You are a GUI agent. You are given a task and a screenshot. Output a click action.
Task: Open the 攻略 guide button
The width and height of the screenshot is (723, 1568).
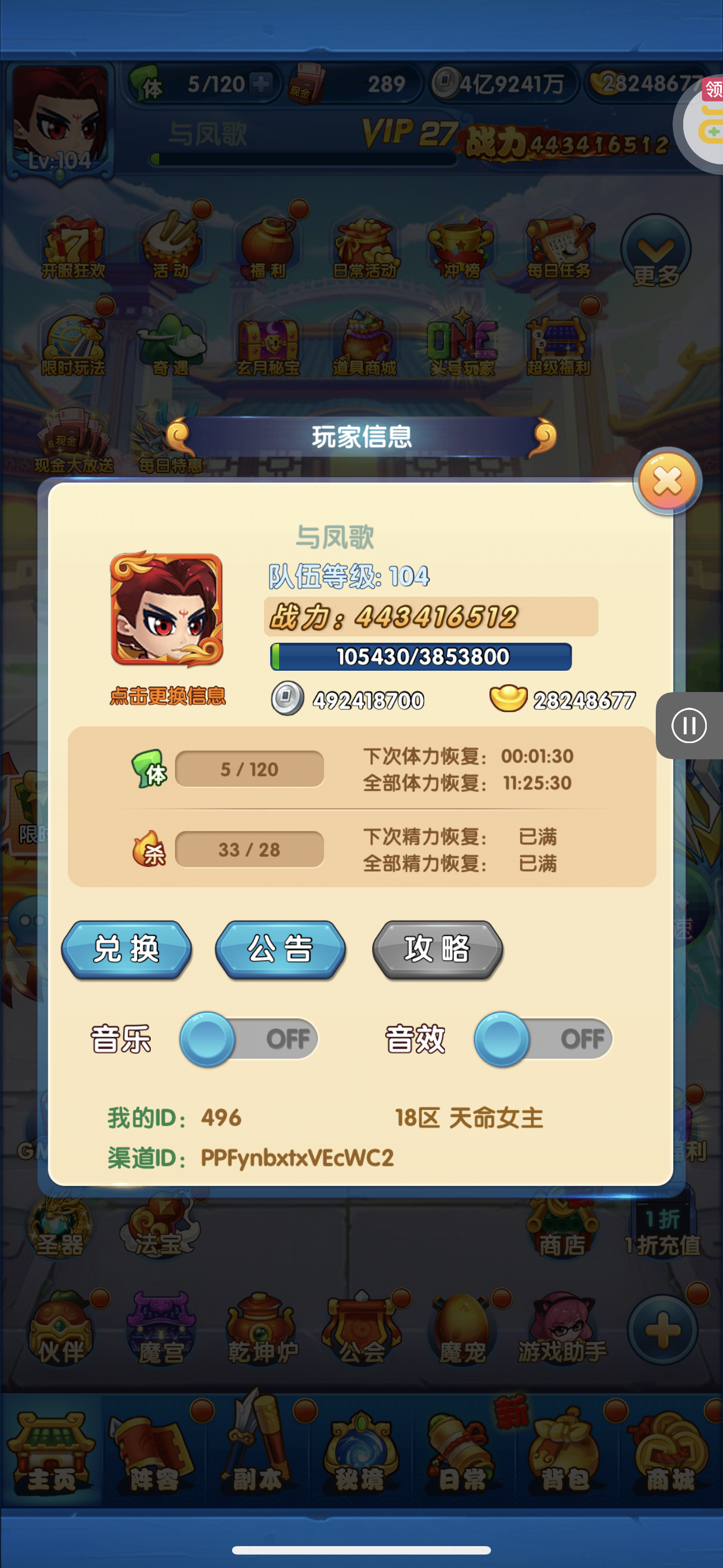click(438, 949)
